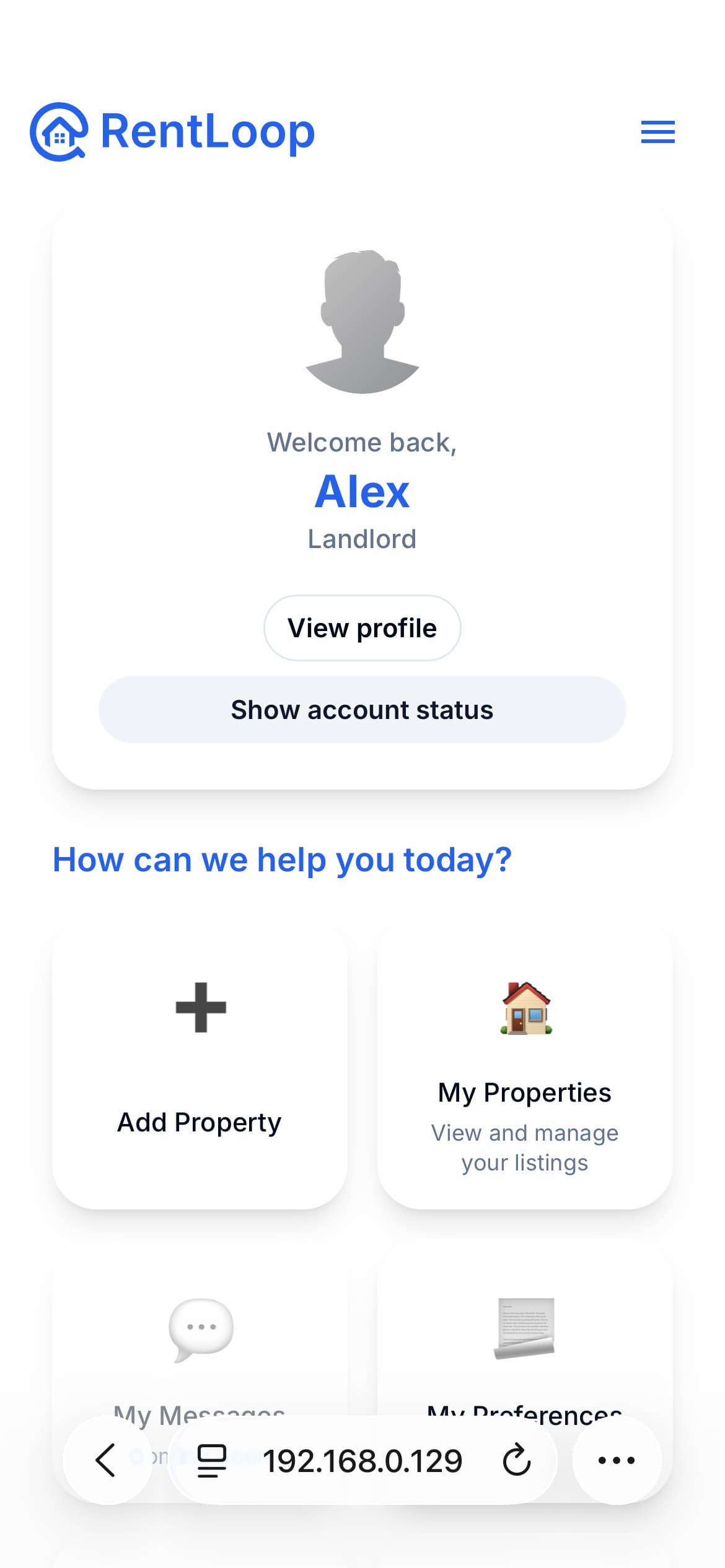Open the hamburger navigation menu
The image size is (725, 1568).
658,132
